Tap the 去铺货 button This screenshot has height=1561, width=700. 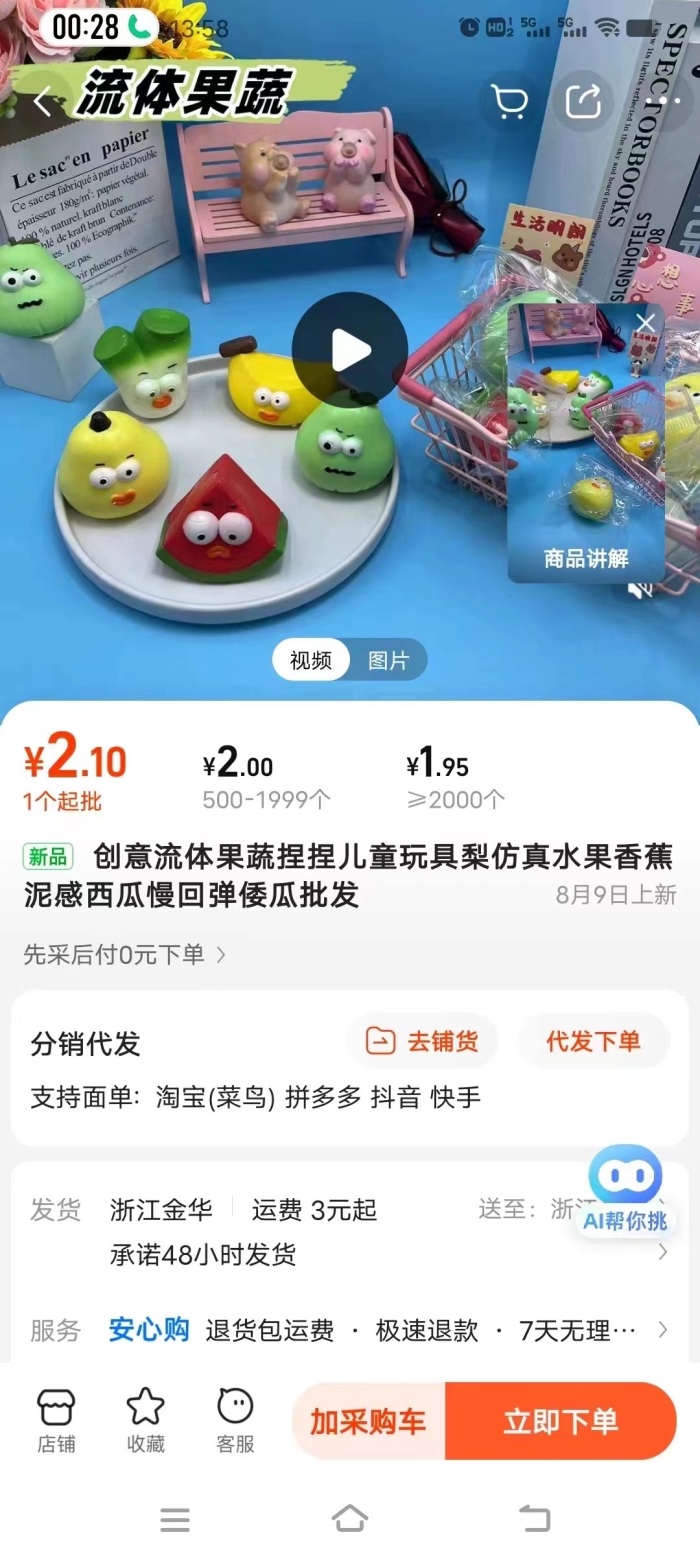click(422, 1041)
